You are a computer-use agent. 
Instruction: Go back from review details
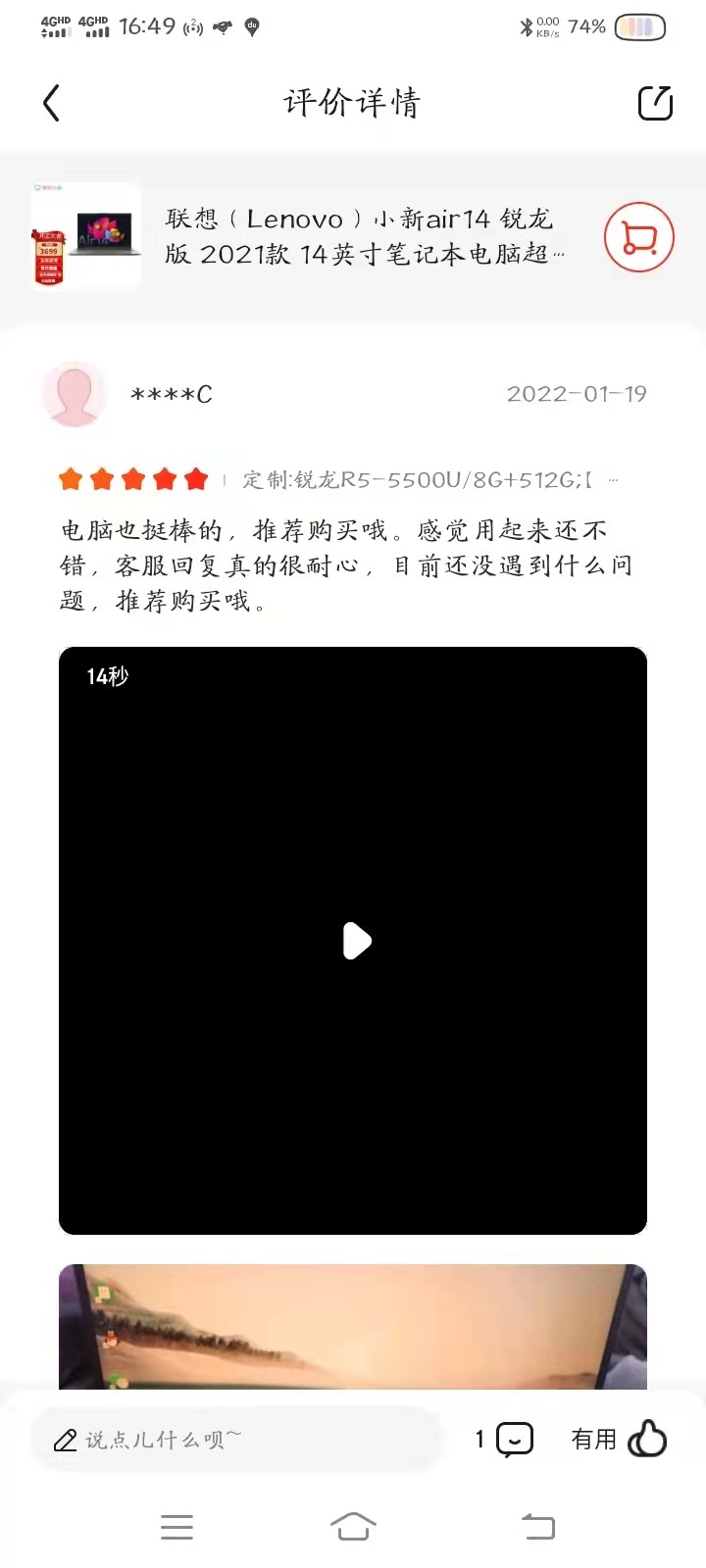point(52,103)
